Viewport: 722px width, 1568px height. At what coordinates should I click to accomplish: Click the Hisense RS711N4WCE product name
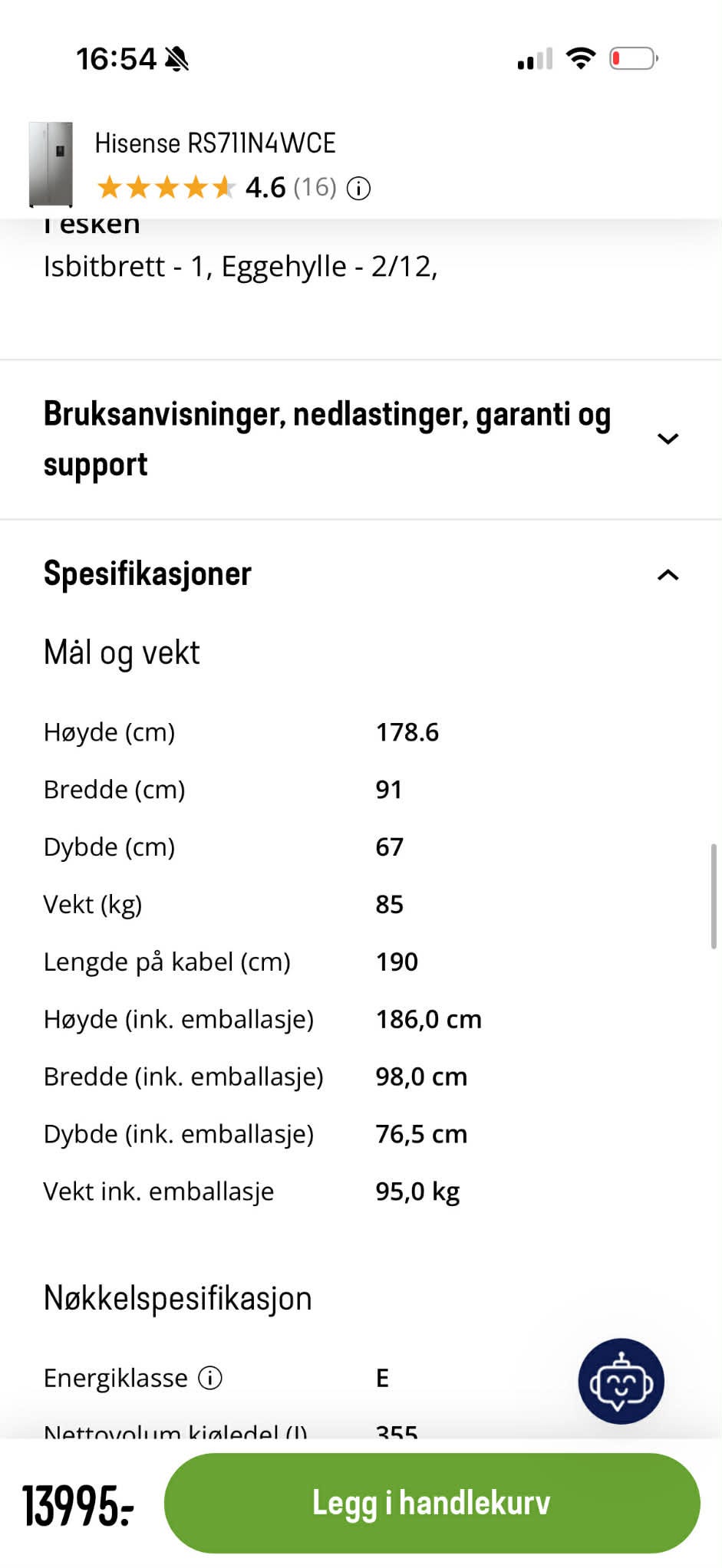[216, 143]
